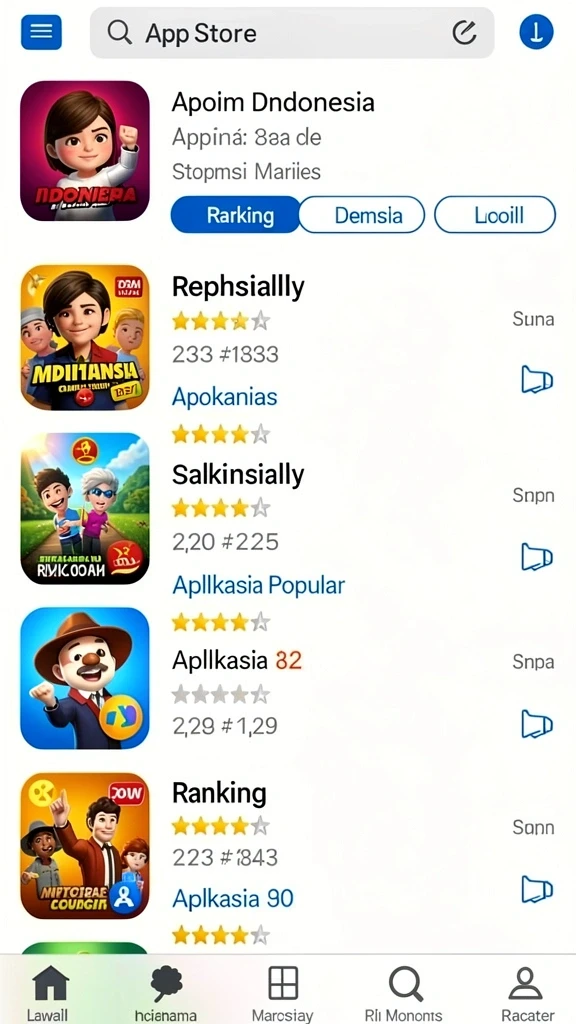
Task: Switch to the Marcsiay tab
Action: (283, 993)
